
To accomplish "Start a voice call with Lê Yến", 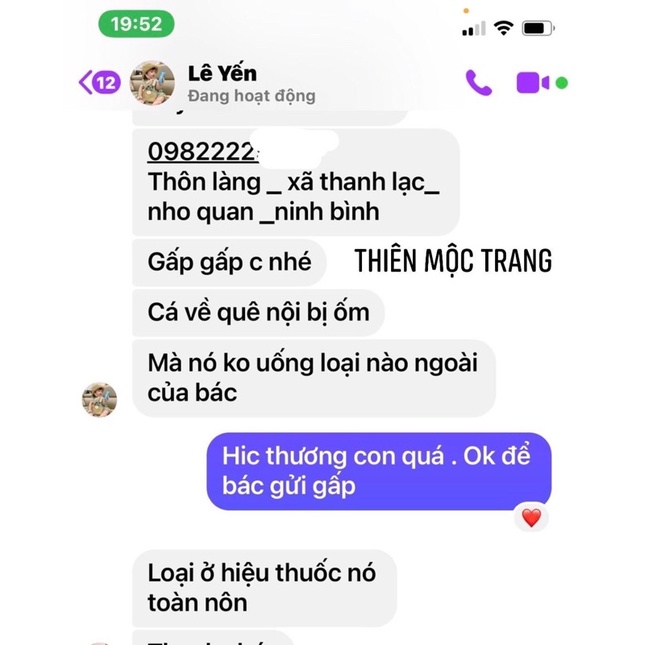I will tap(478, 83).
